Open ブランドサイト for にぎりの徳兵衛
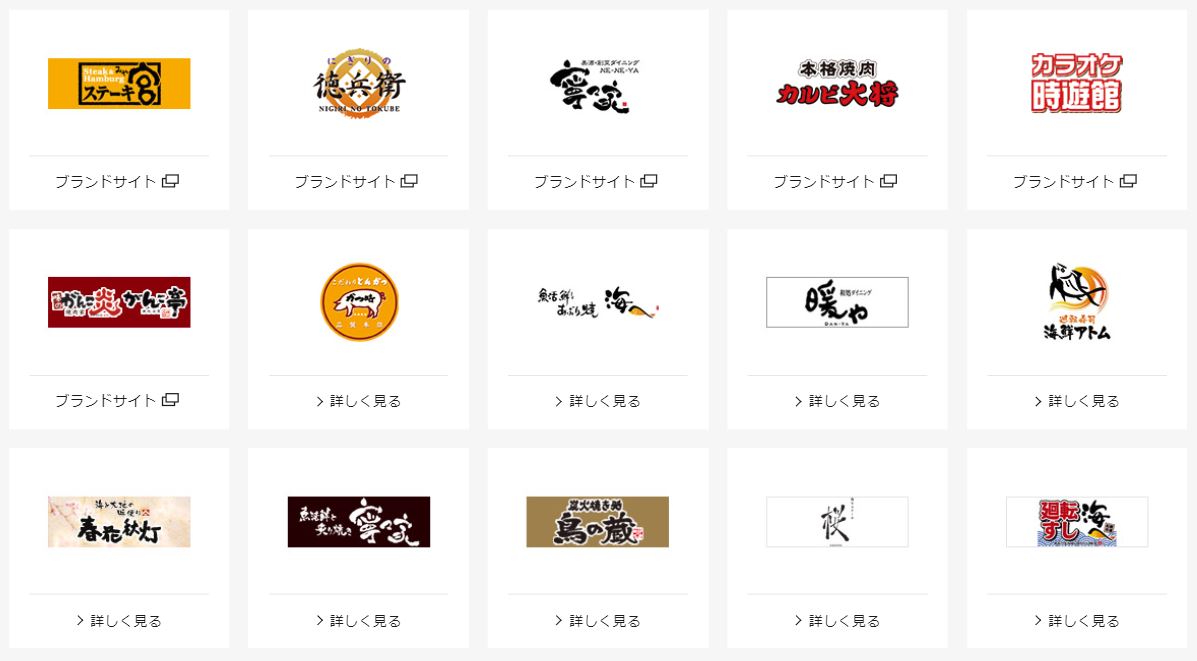 pyautogui.click(x=357, y=182)
